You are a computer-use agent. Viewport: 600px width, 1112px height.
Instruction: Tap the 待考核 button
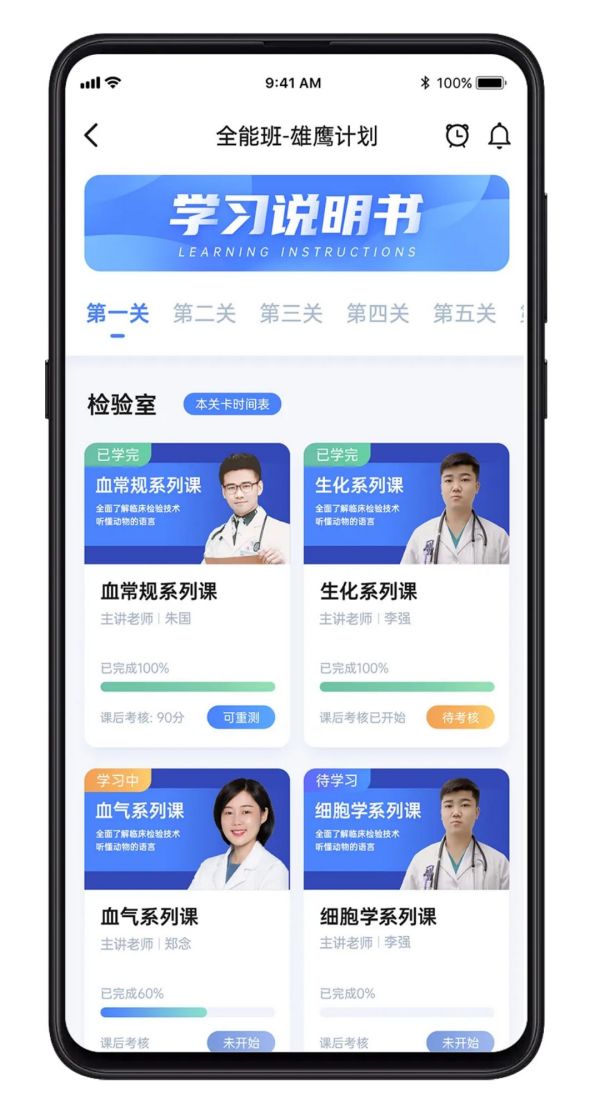(460, 717)
